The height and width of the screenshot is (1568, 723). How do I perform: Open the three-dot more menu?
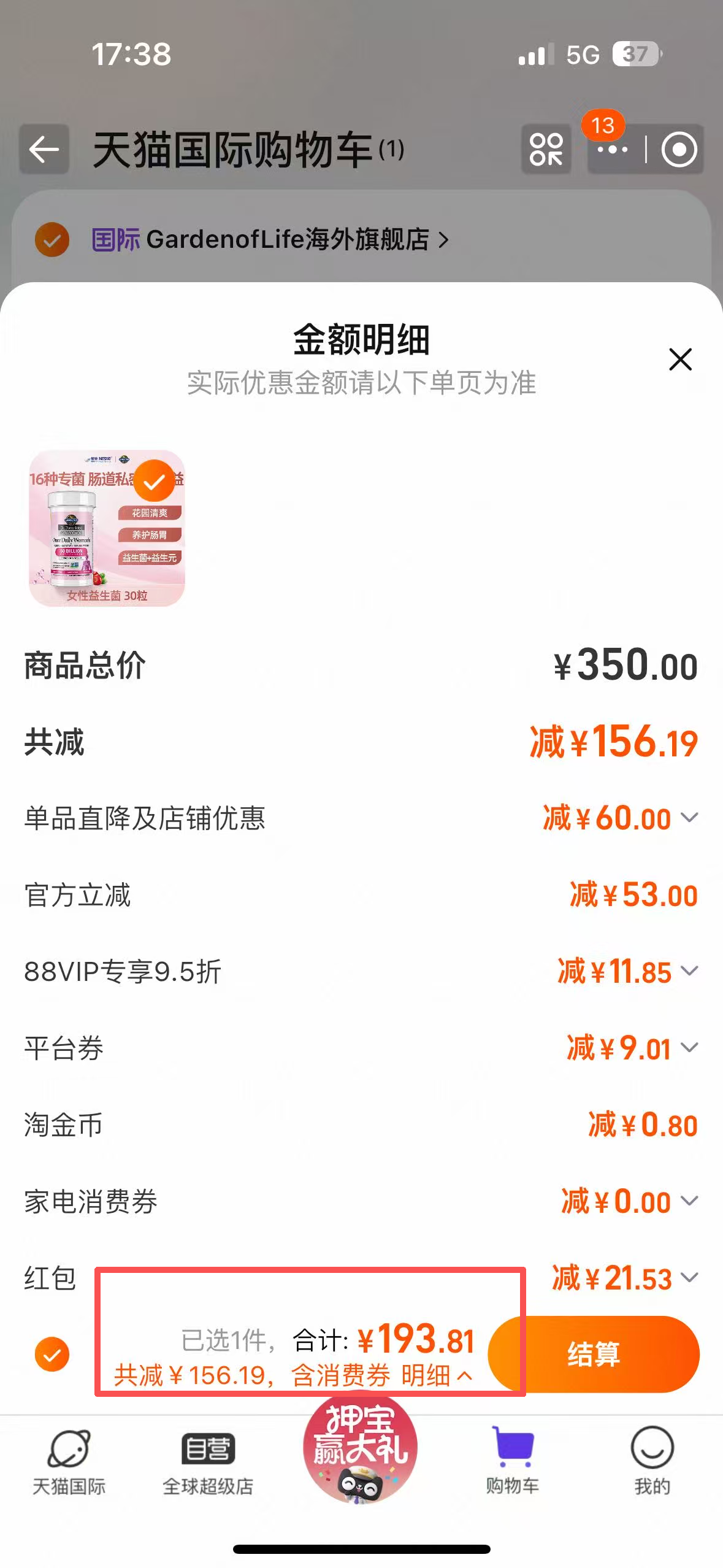click(612, 150)
